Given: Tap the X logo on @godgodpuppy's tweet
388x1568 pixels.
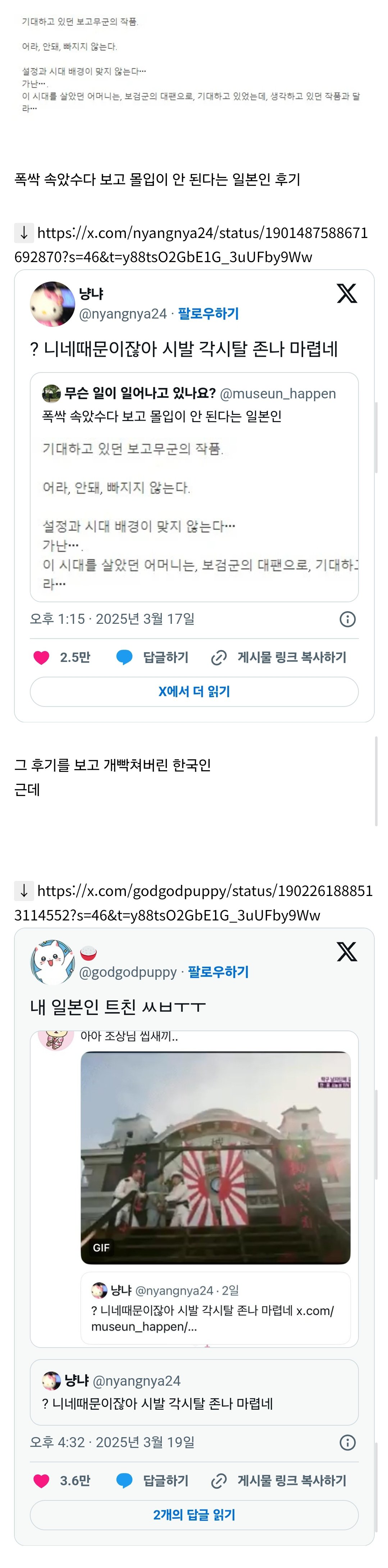Looking at the screenshot, I should click(346, 951).
